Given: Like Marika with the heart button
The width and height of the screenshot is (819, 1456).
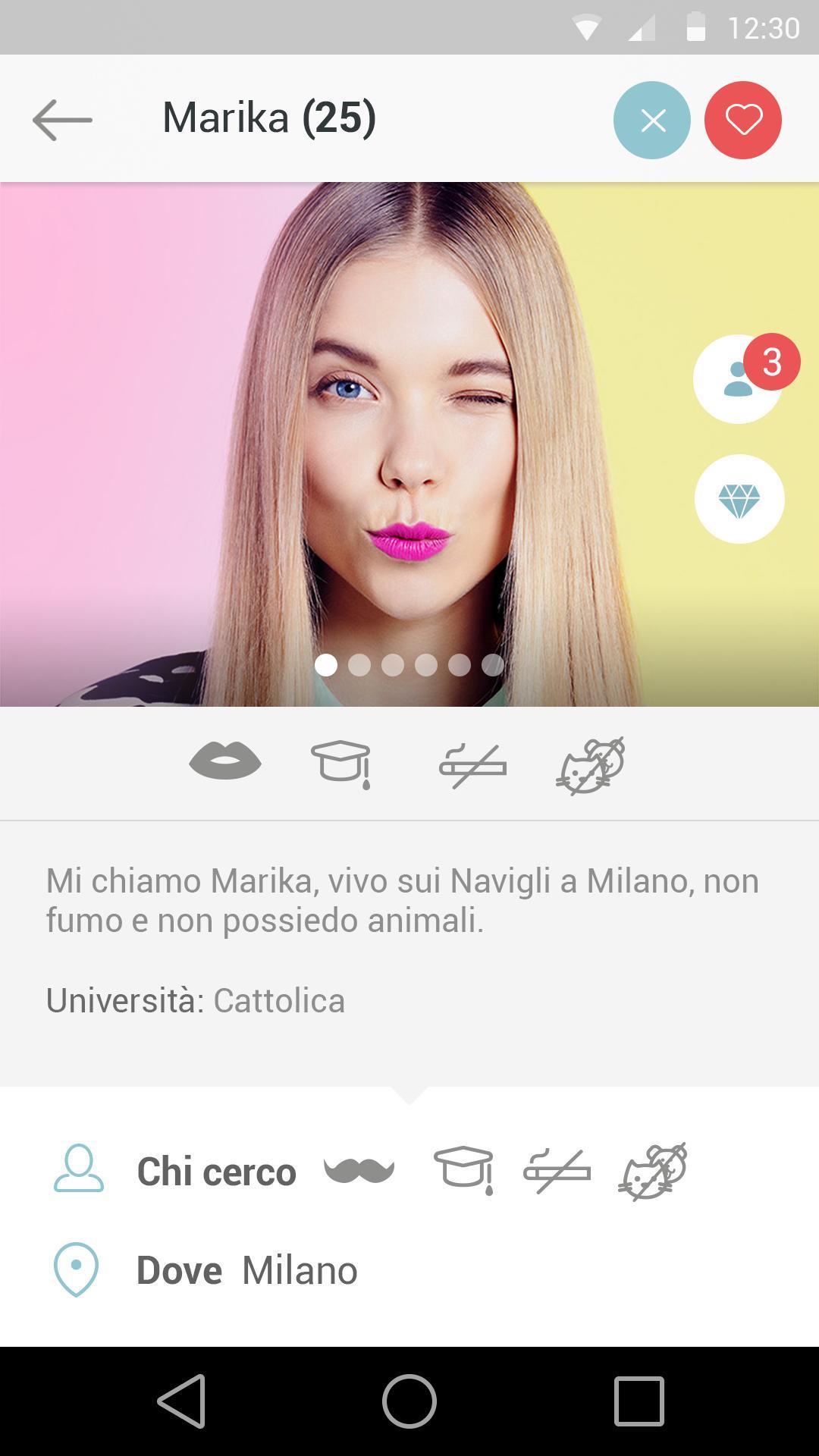Looking at the screenshot, I should click(x=743, y=120).
